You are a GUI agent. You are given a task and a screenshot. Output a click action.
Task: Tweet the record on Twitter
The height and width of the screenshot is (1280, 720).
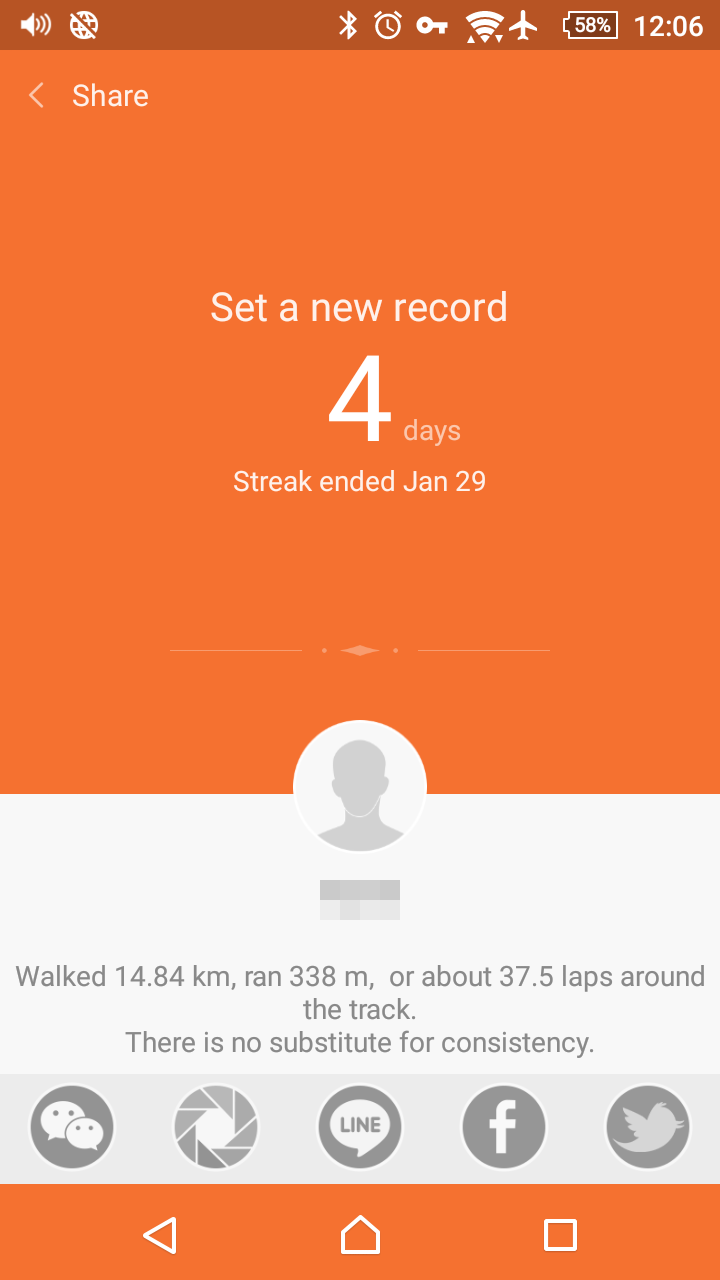tap(648, 1127)
